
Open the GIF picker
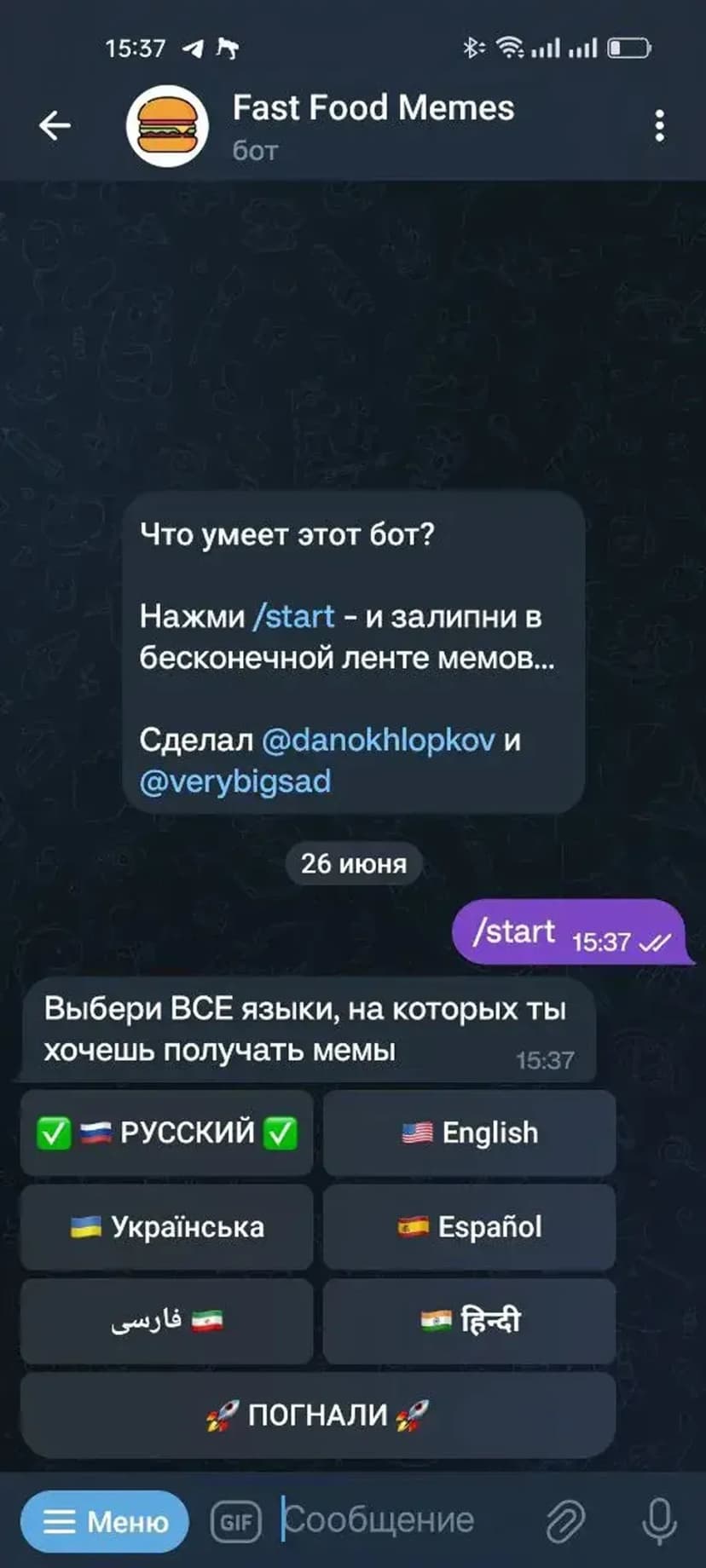point(236,1521)
